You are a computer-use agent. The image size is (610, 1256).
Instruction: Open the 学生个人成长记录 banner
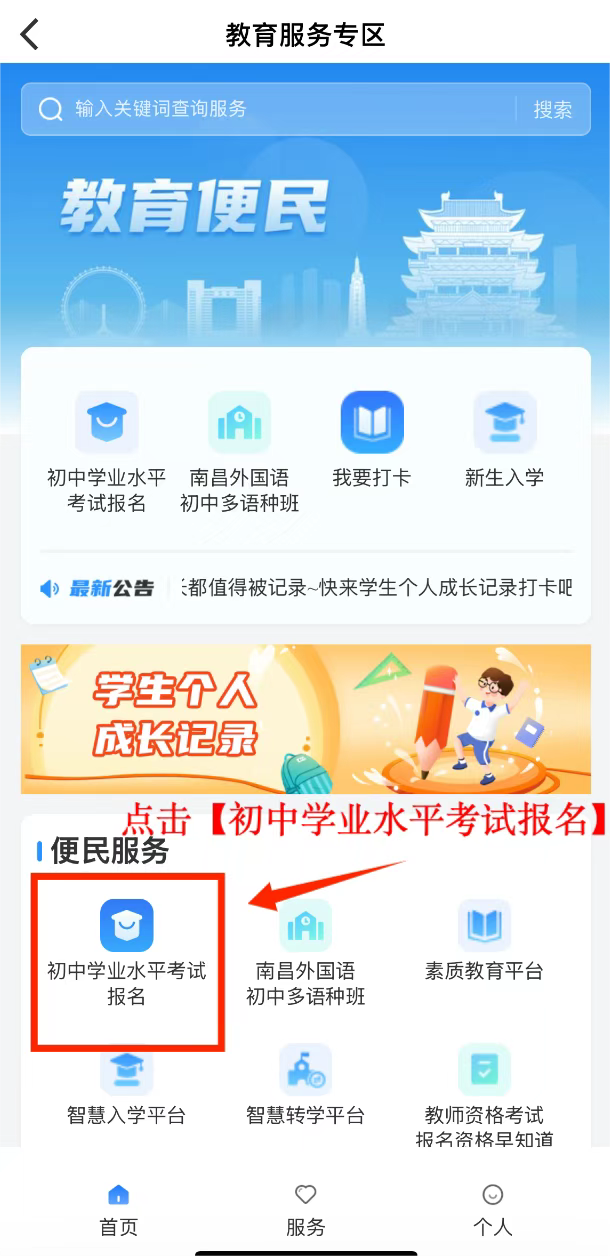(x=305, y=719)
